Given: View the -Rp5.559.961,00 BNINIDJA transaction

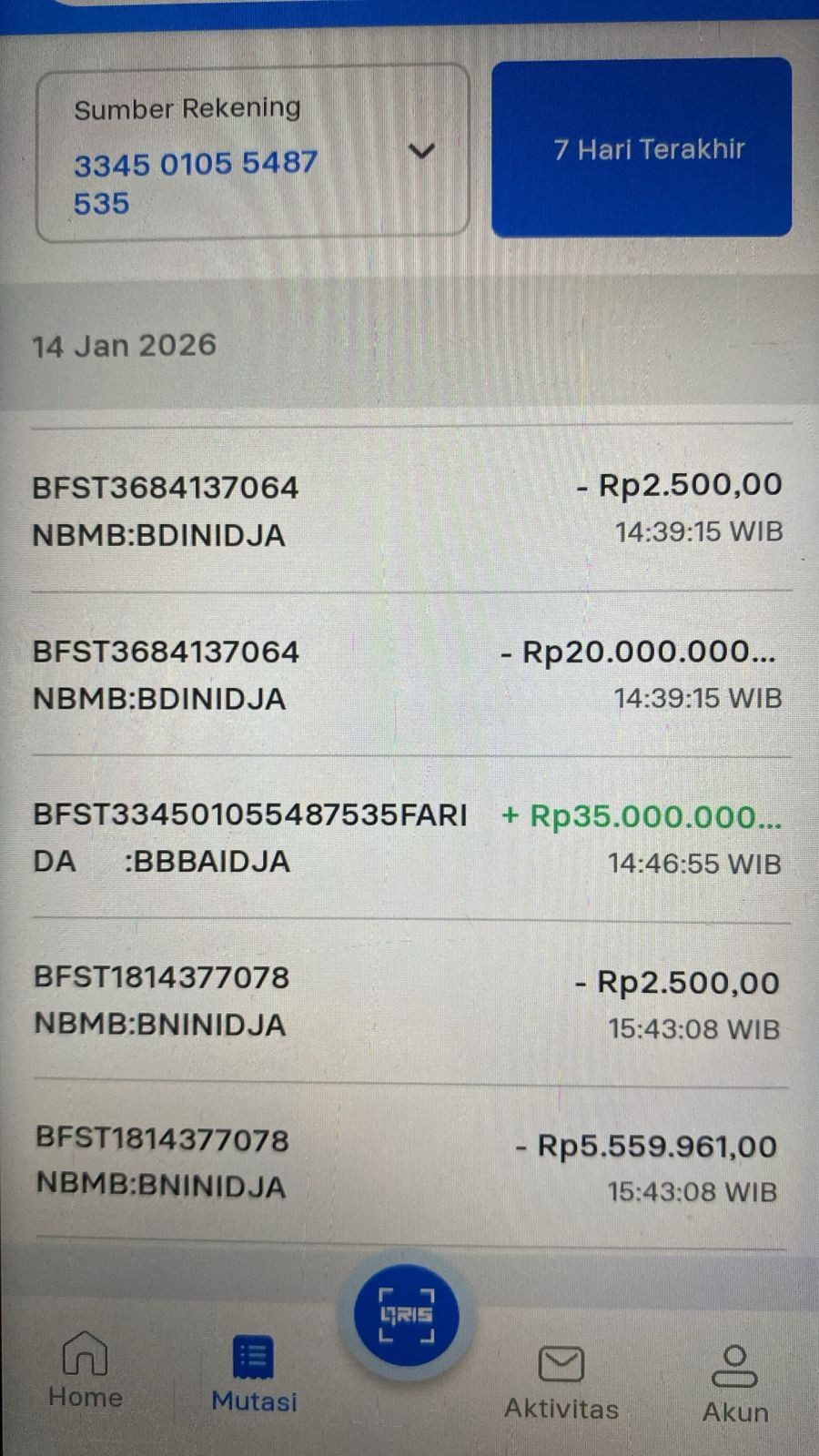Looking at the screenshot, I should coord(408,1165).
